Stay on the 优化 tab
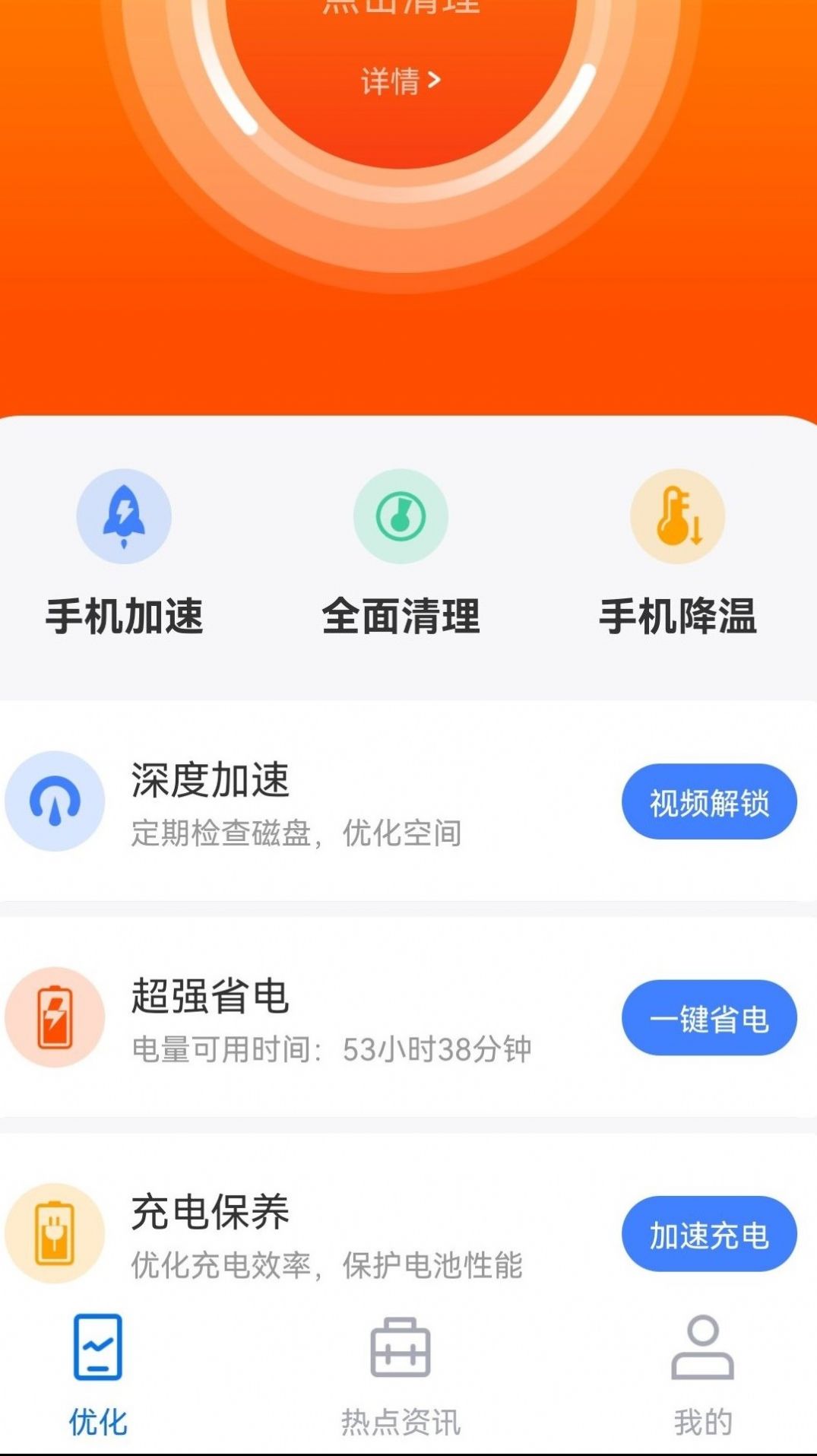This screenshot has height=1456, width=817. (98, 1384)
